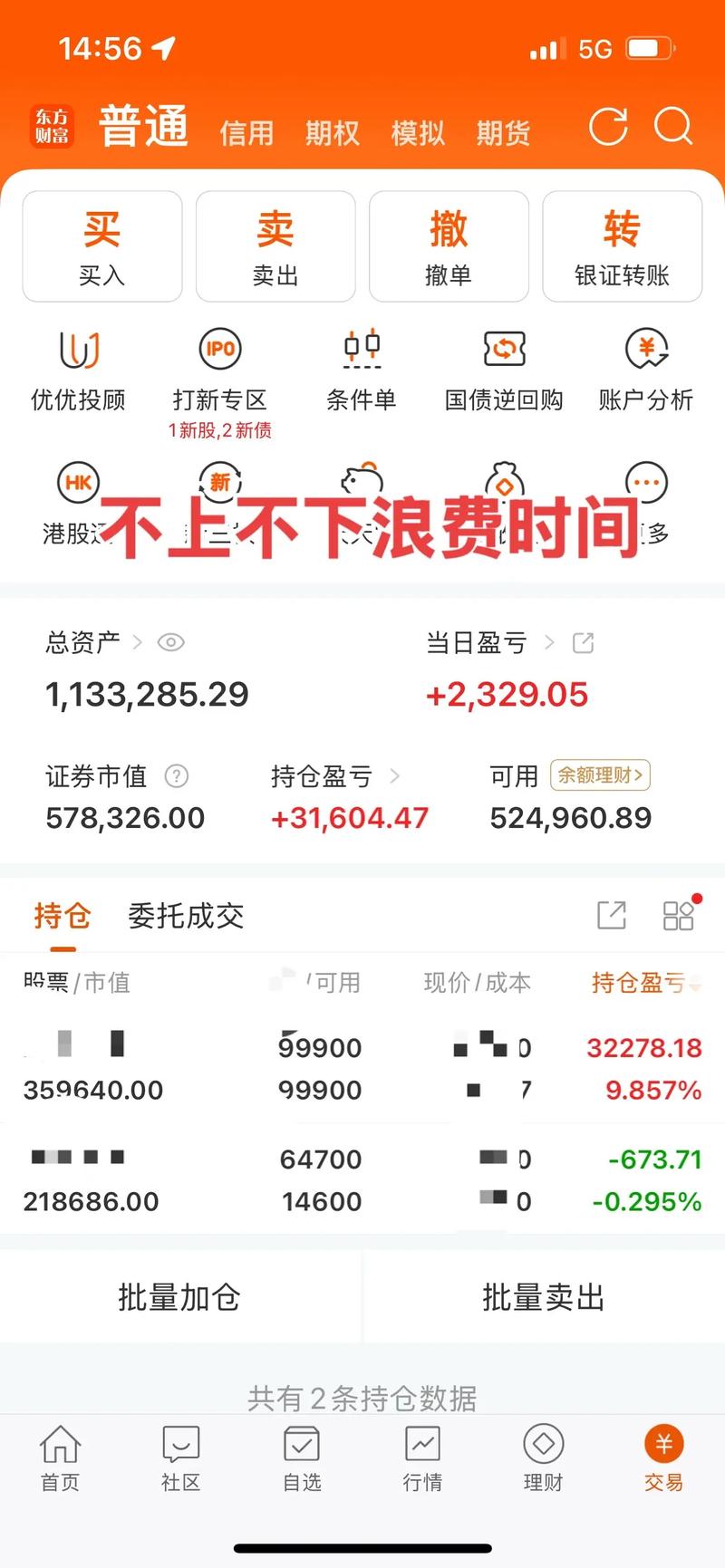This screenshot has height=1568, width=725.
Task: Hide total assets with the eye toggle
Action: point(171,642)
